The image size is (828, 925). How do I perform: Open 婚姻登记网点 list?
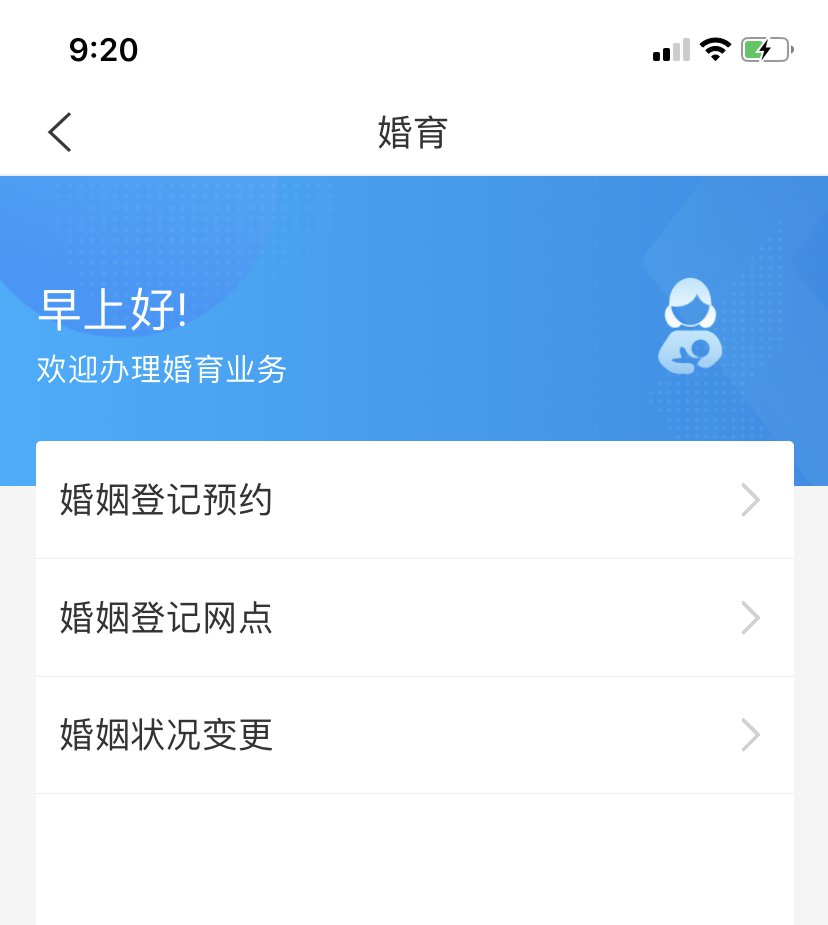(414, 618)
